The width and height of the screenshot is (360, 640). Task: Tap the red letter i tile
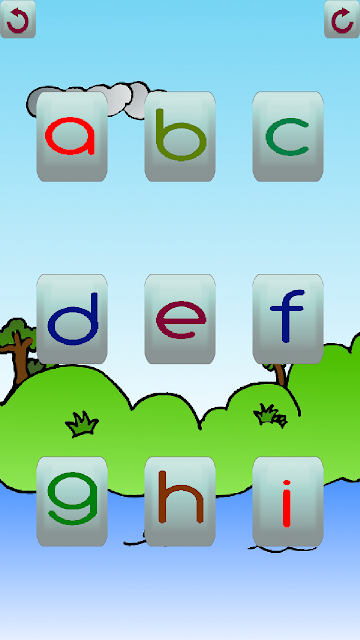[288, 502]
